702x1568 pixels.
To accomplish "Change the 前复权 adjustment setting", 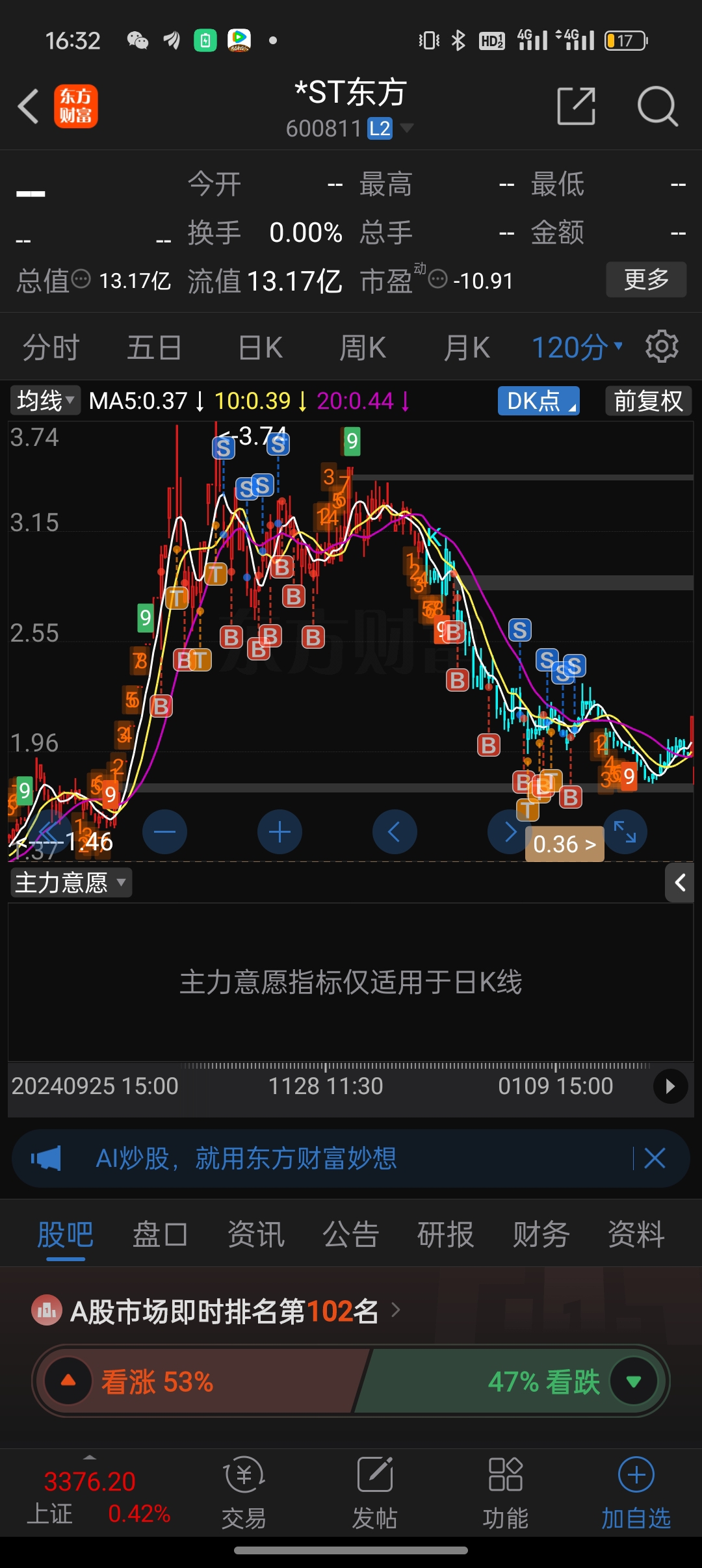I will point(648,400).
